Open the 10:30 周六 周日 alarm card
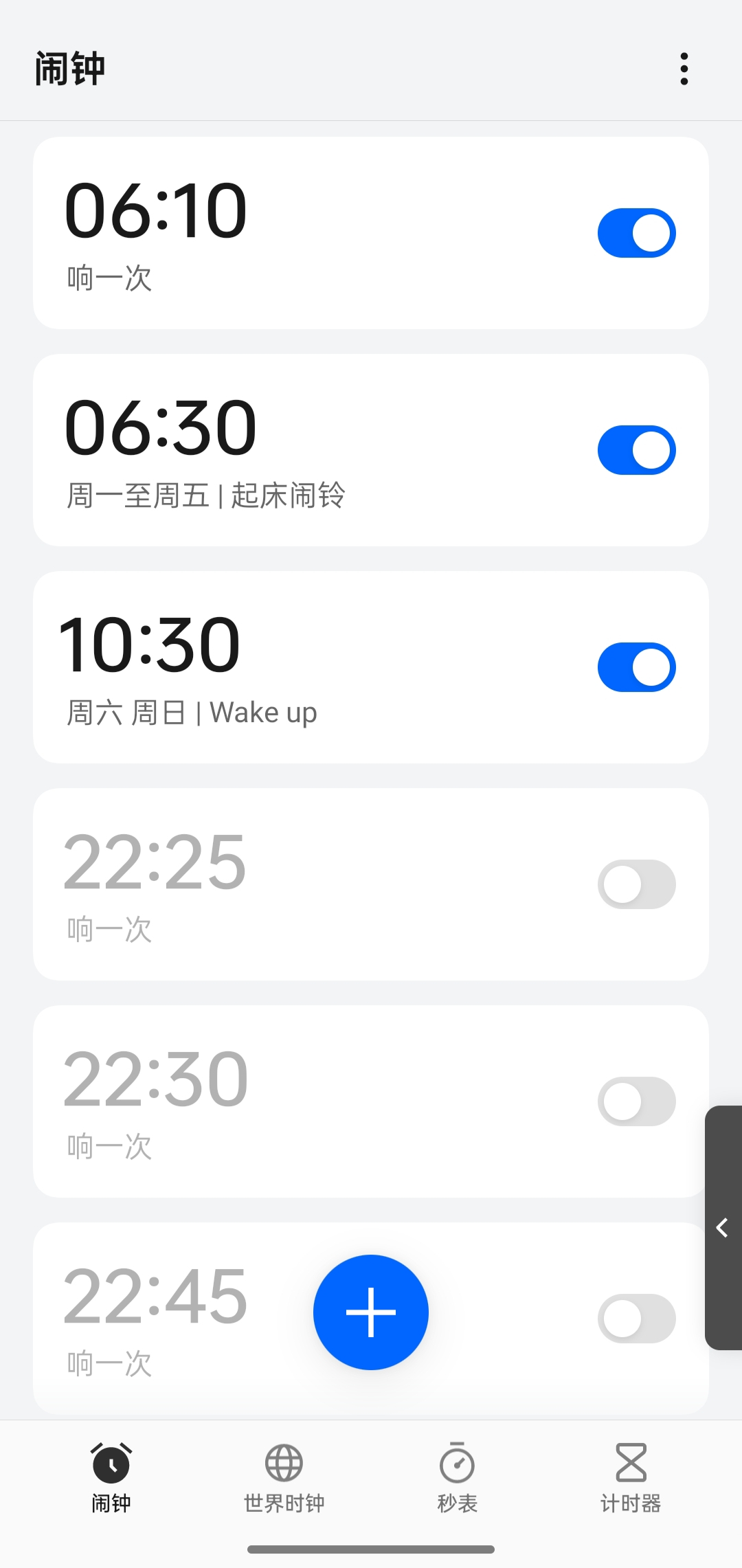742x1568 pixels. click(371, 667)
